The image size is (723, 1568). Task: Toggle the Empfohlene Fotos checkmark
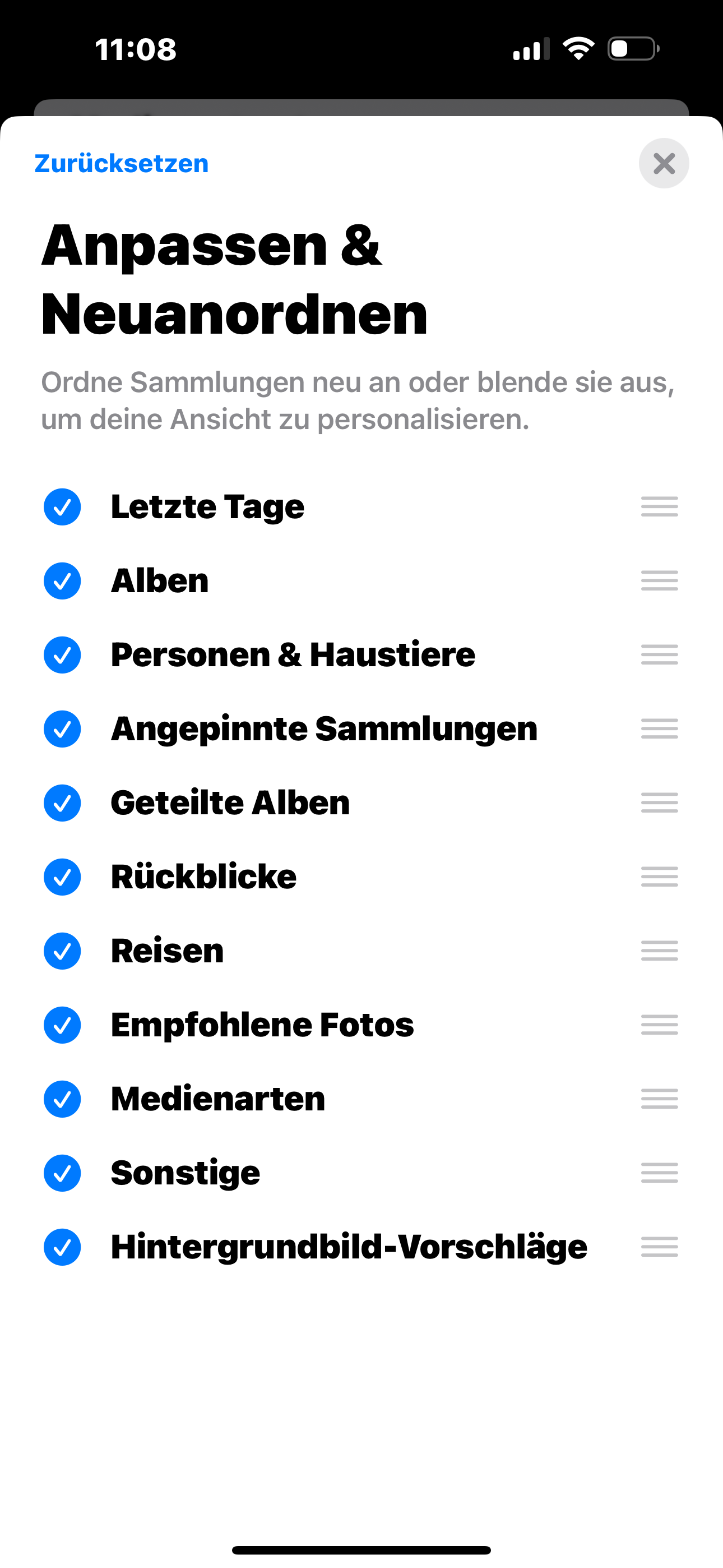click(x=62, y=1025)
